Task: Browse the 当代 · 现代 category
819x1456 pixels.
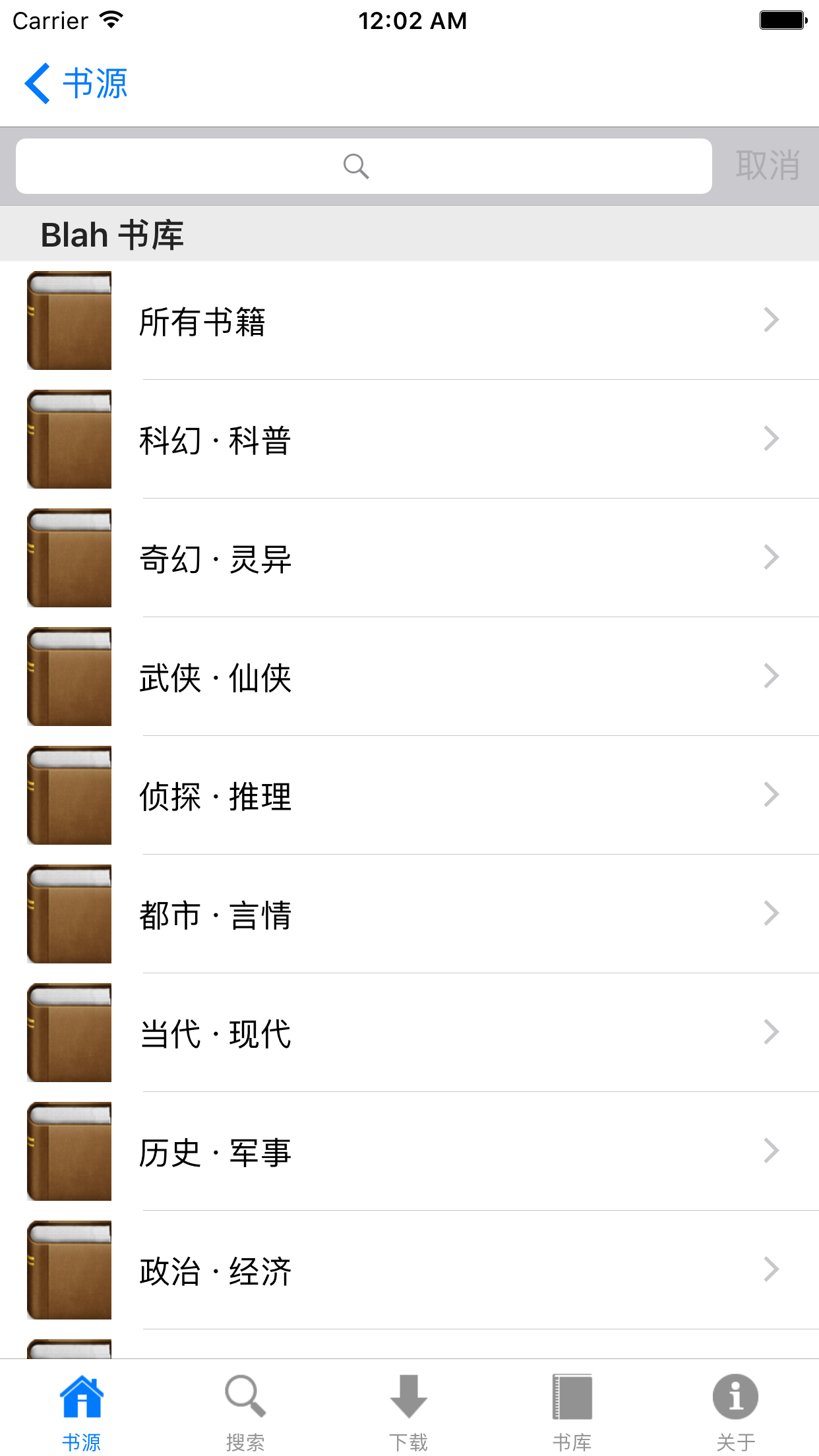Action: (x=409, y=1033)
